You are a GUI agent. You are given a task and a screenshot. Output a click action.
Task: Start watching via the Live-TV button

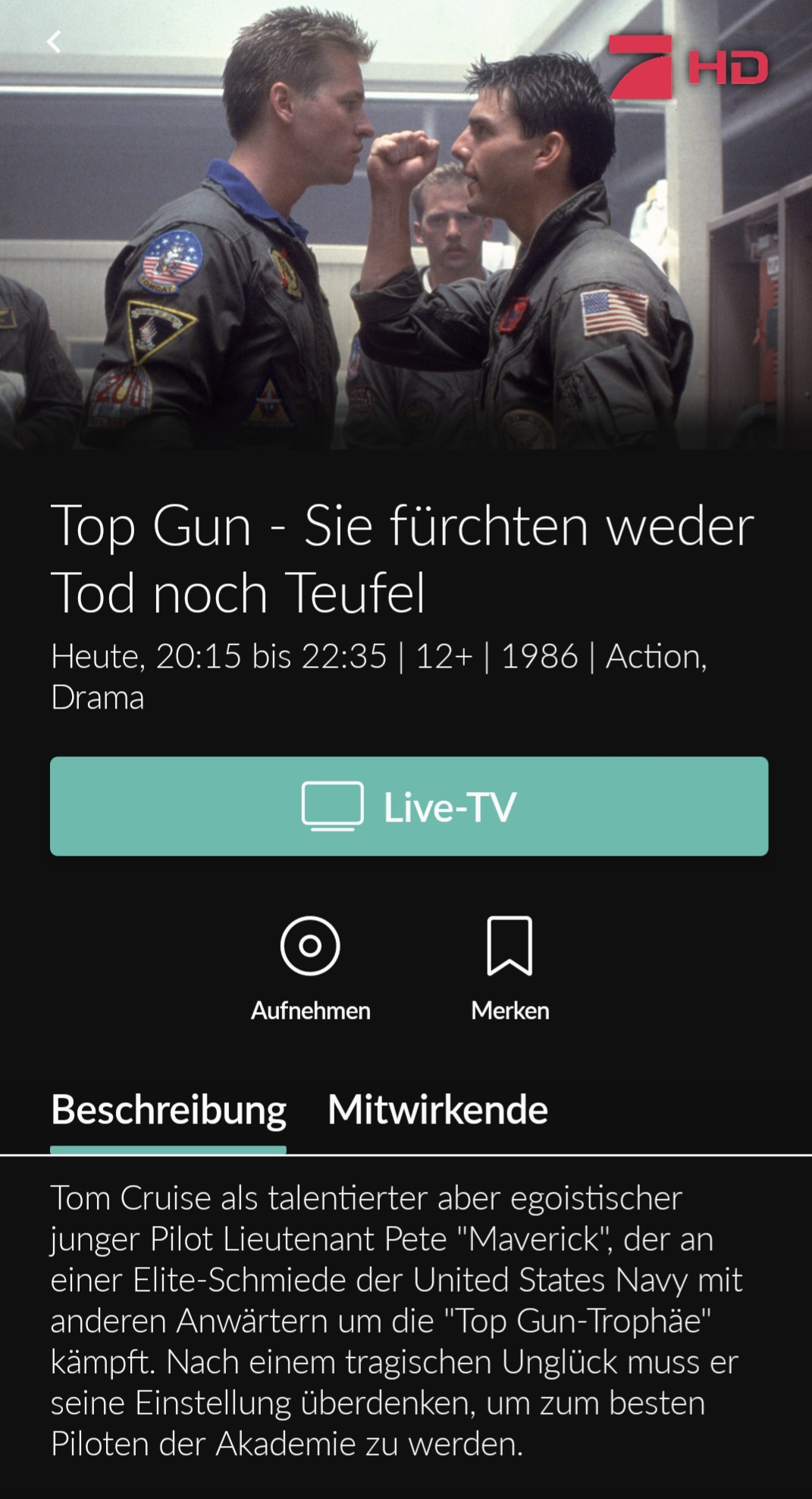(x=409, y=806)
